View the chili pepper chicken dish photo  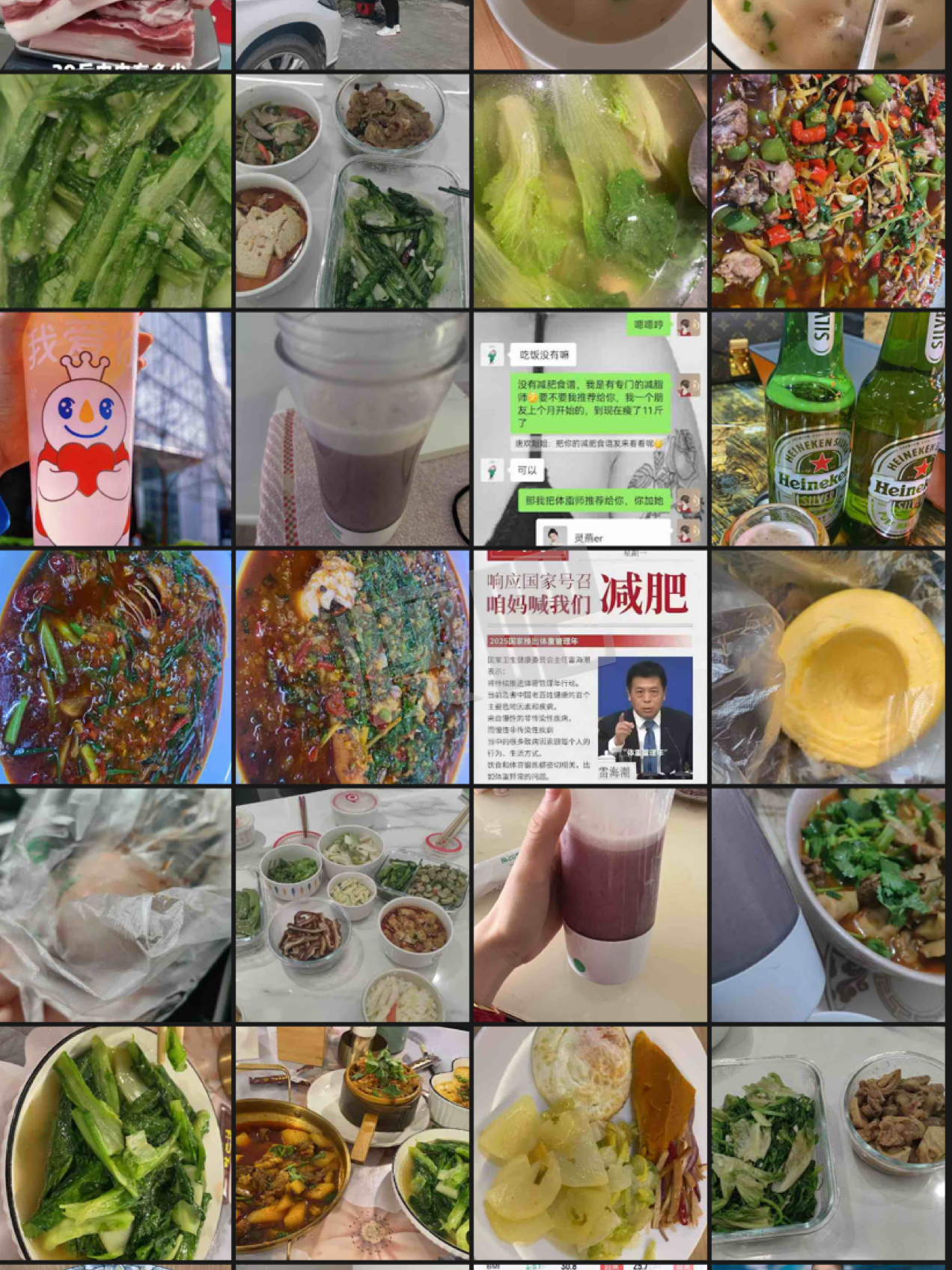point(828,190)
